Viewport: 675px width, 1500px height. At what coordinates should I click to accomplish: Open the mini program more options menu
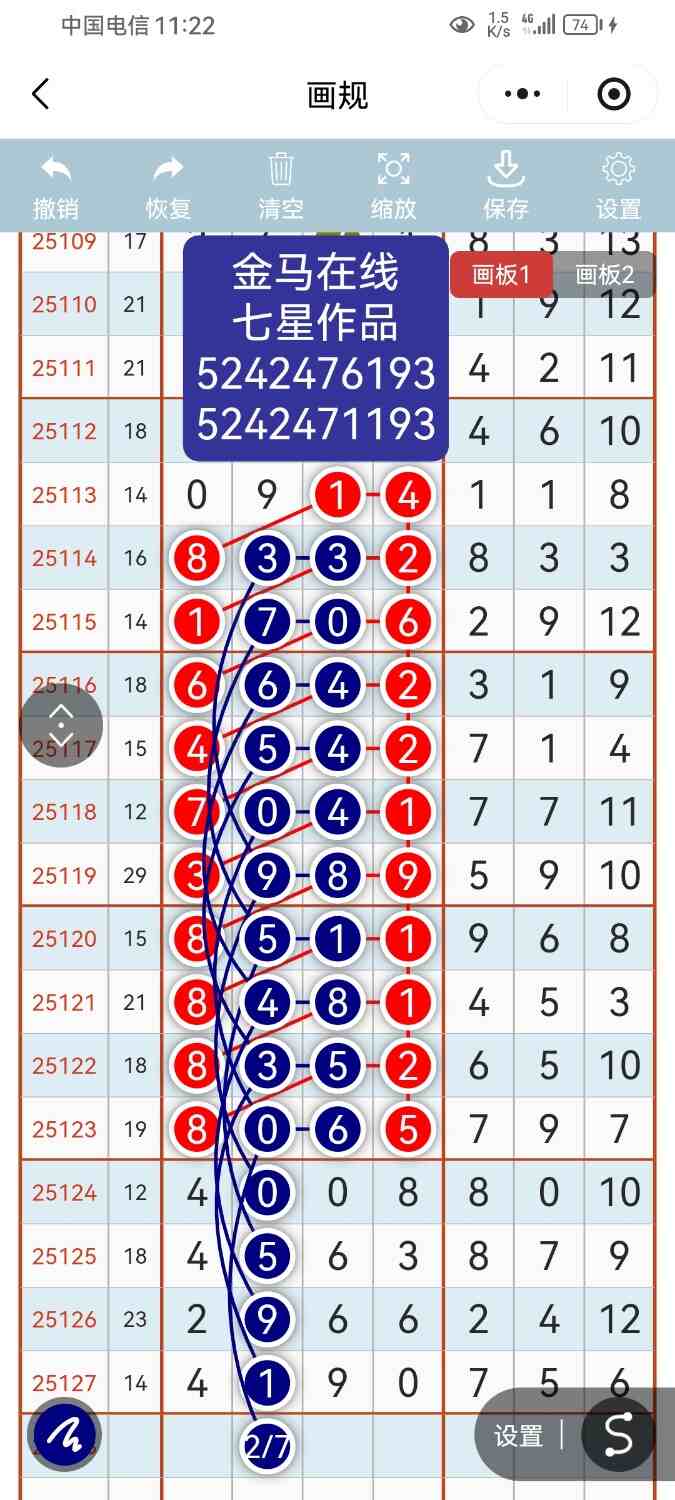coord(522,95)
